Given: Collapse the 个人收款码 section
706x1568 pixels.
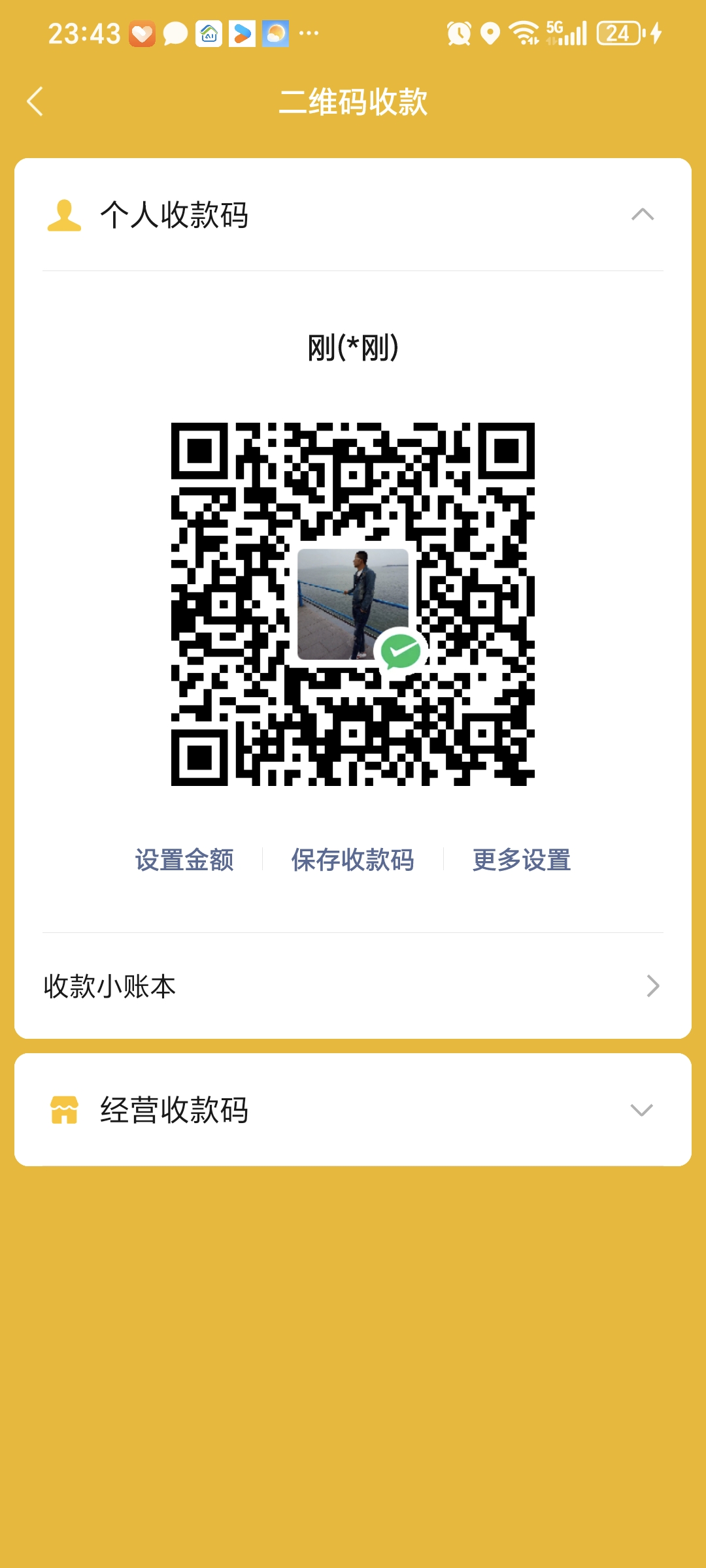Looking at the screenshot, I should (x=642, y=214).
